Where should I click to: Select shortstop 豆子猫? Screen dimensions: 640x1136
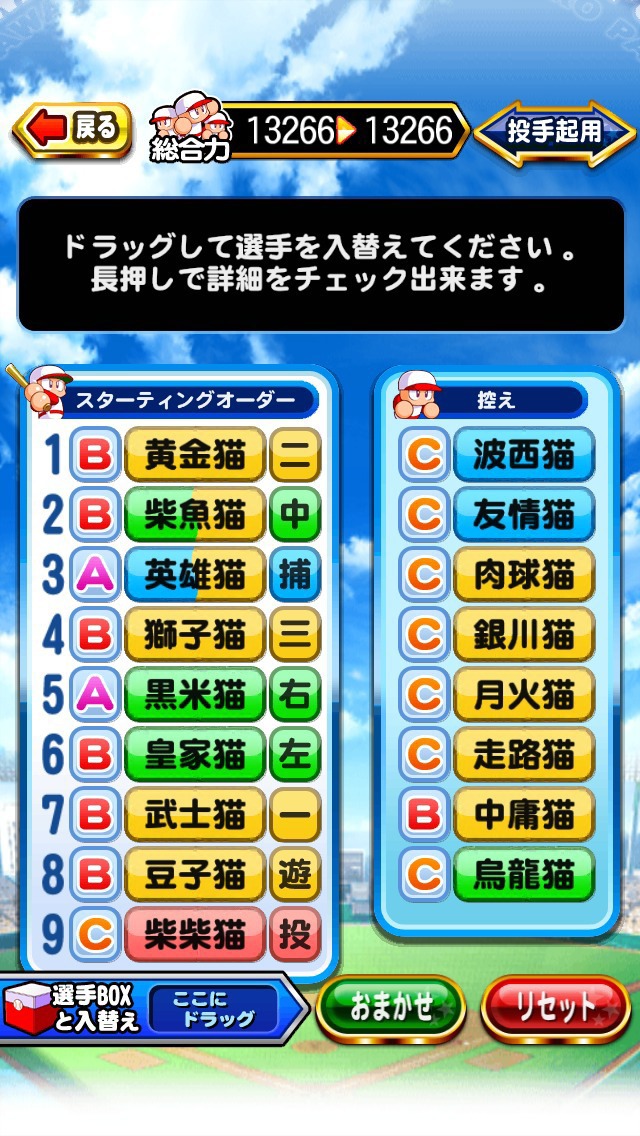(195, 874)
